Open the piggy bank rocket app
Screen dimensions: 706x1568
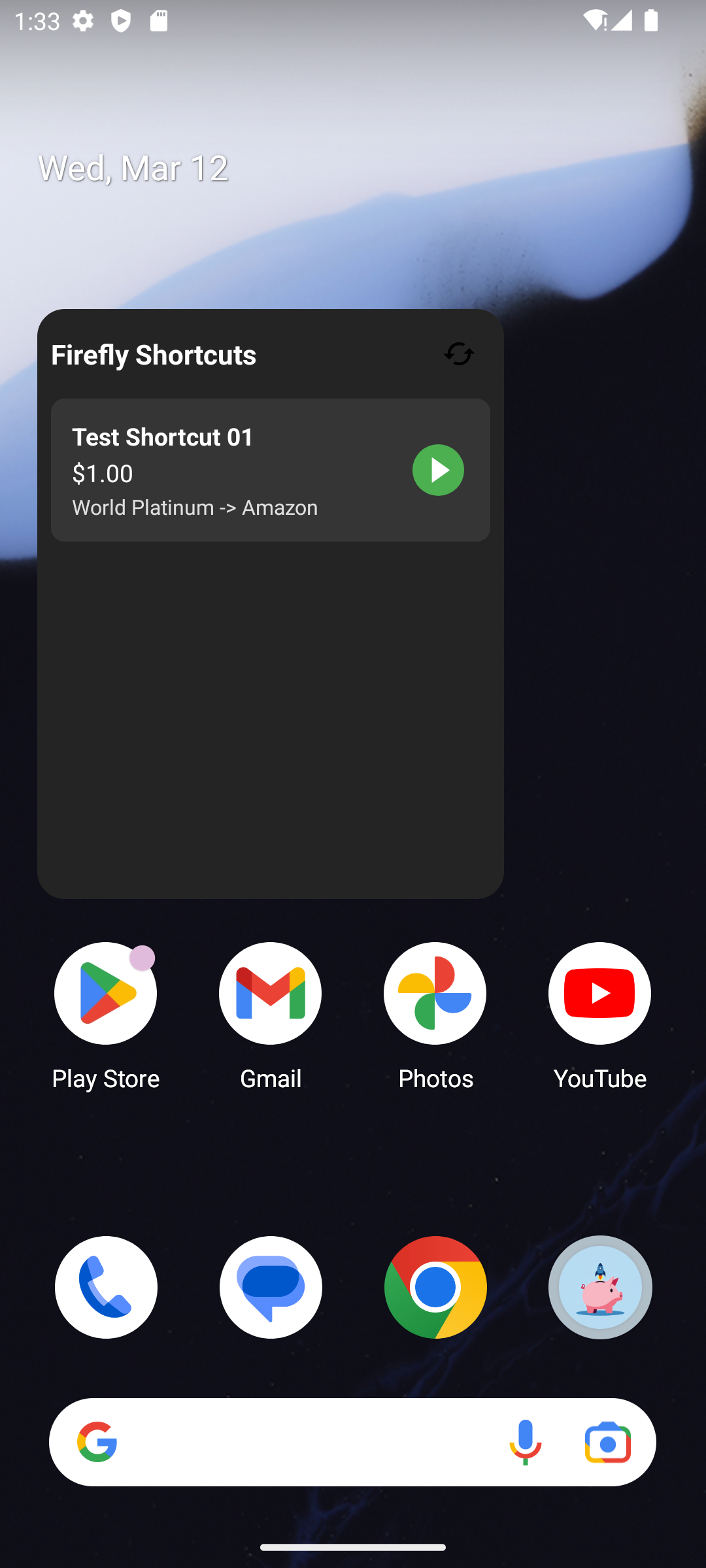pos(599,1287)
